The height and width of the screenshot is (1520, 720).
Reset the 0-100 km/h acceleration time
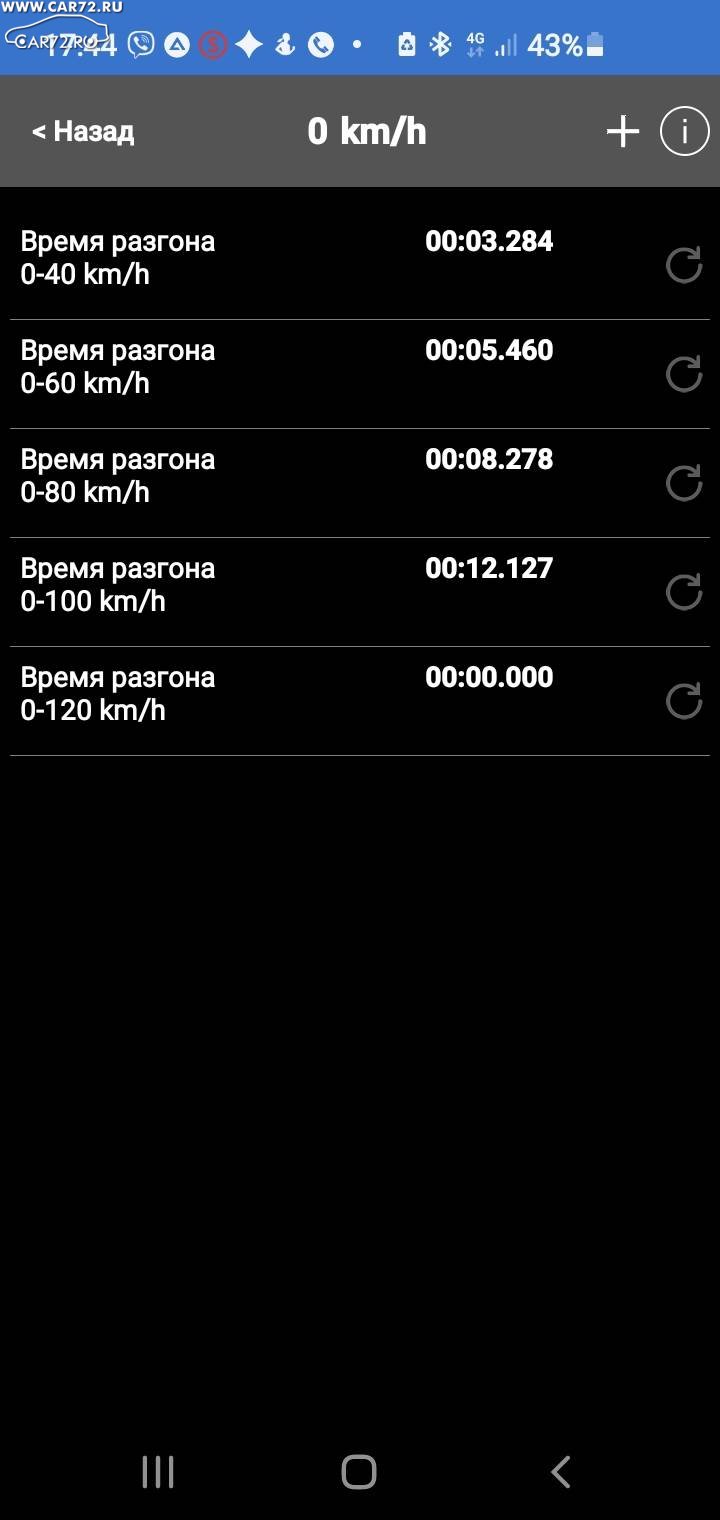tap(684, 592)
